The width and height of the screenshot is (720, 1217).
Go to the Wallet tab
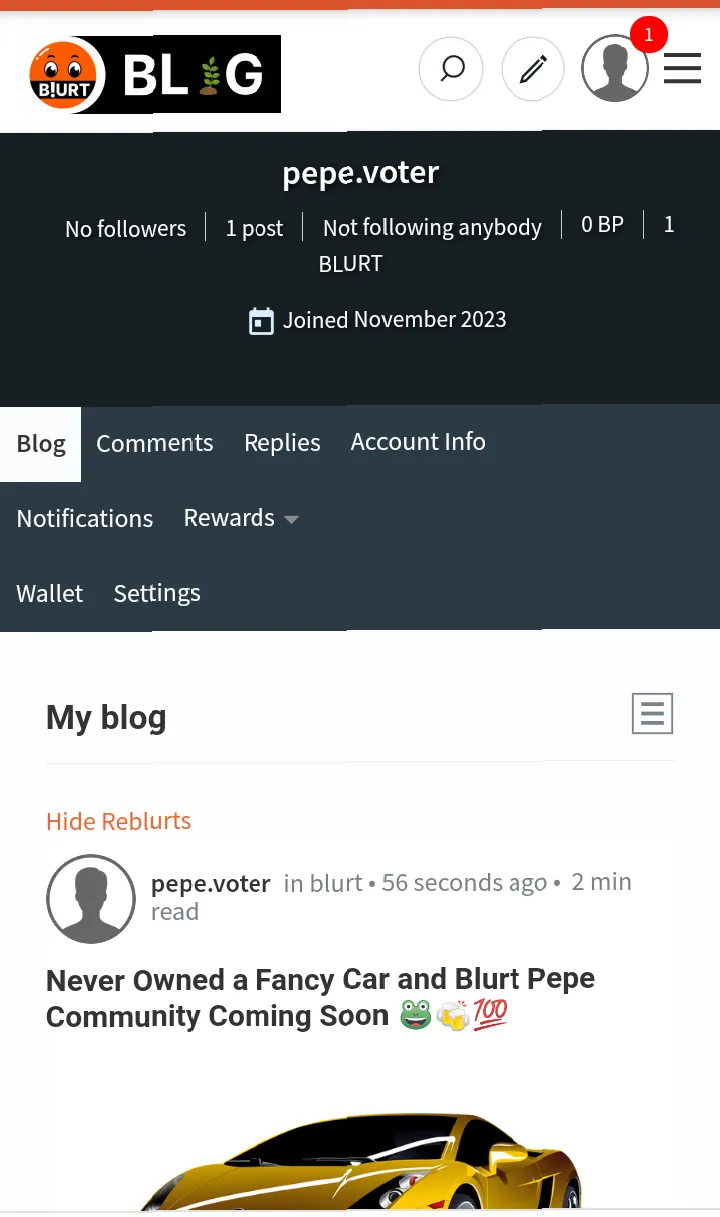(50, 593)
